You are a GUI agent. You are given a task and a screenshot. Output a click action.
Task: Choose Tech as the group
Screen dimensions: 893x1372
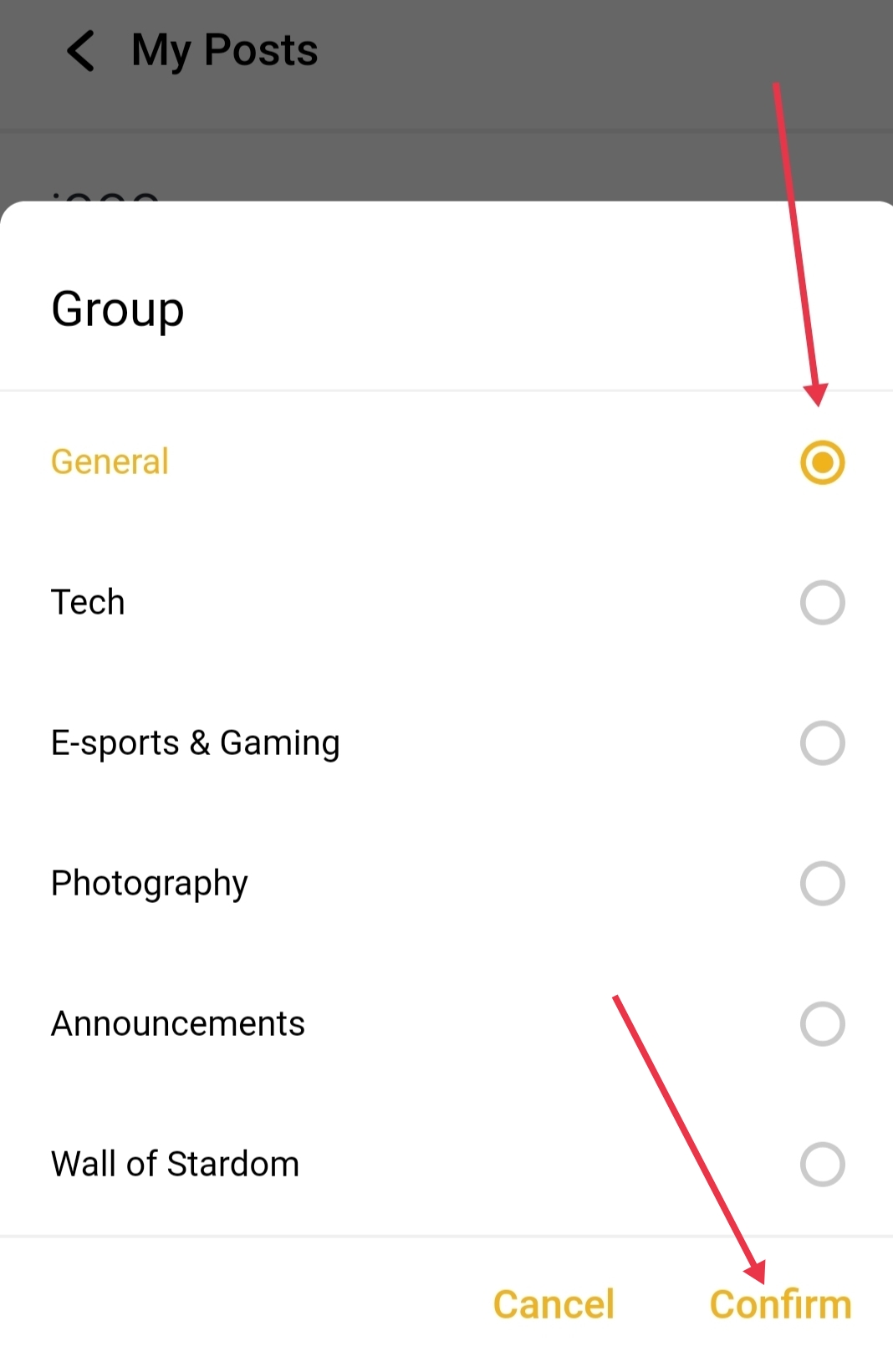[x=822, y=603]
